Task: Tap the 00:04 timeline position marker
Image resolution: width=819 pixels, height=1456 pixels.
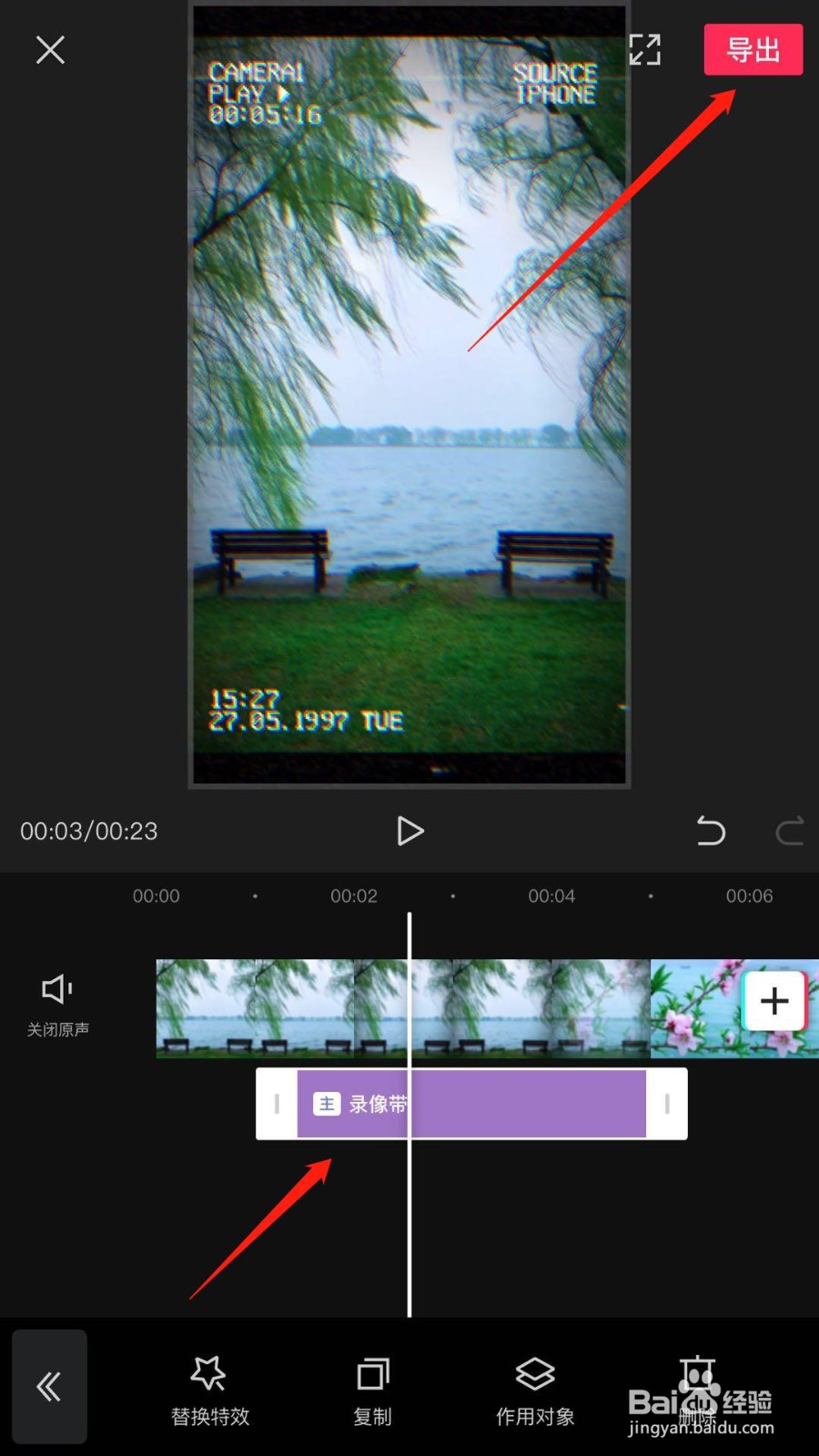Action: (x=551, y=895)
